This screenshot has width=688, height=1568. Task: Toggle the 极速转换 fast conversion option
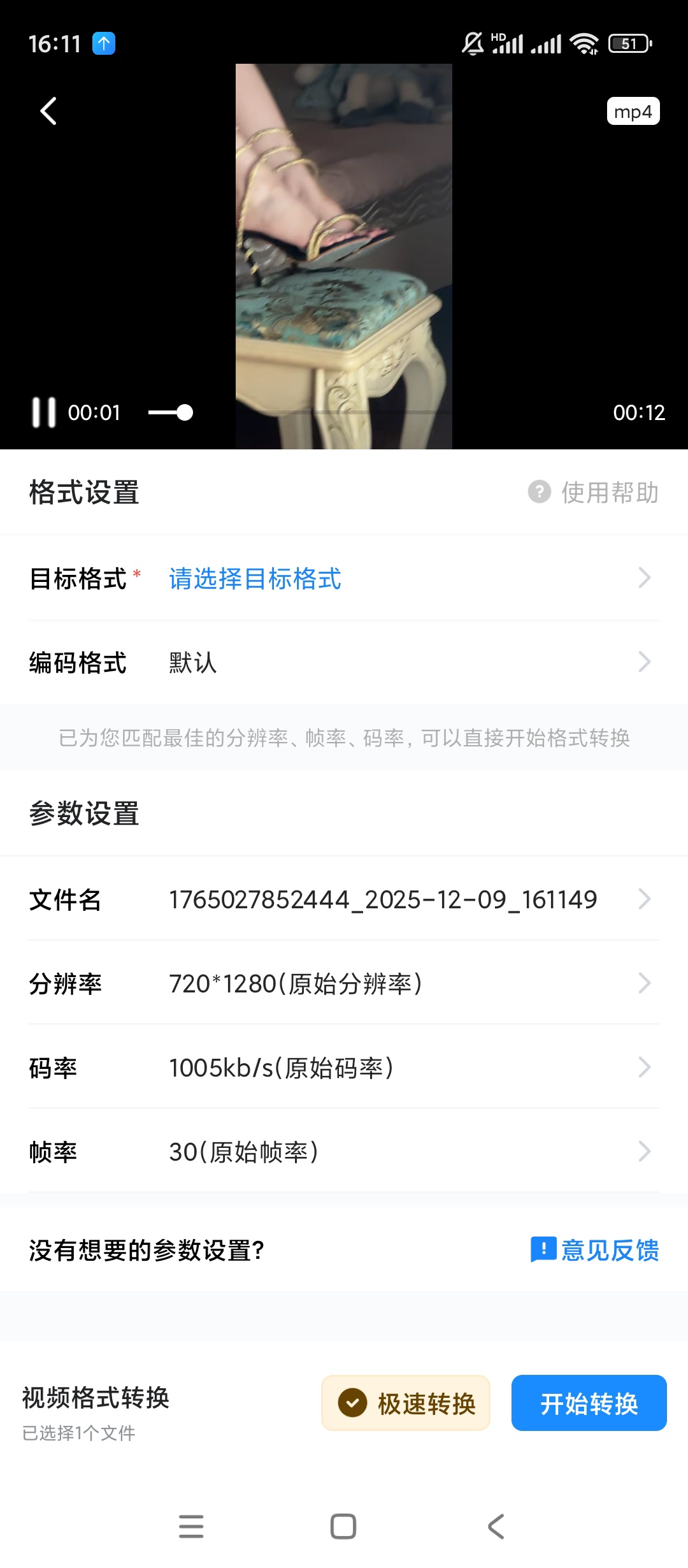coord(406,1403)
